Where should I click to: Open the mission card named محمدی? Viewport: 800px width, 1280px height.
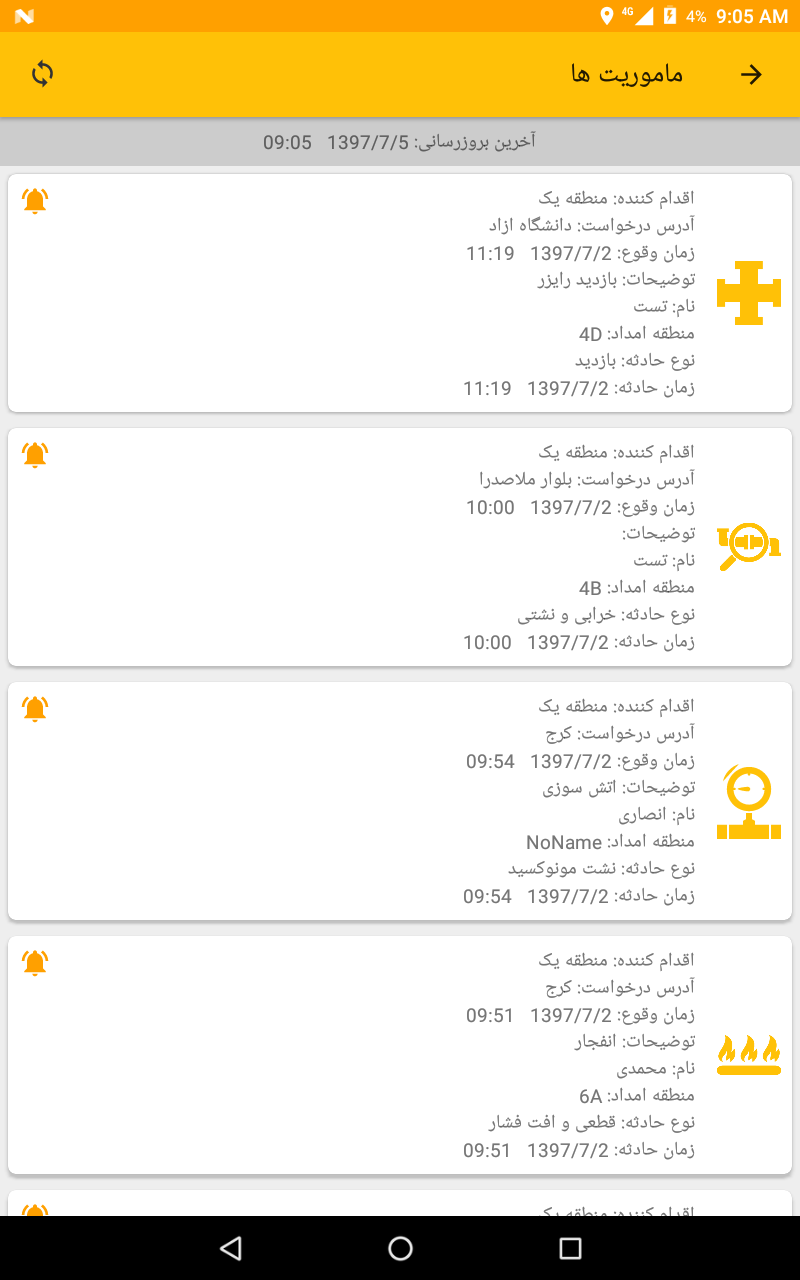pyautogui.click(x=400, y=1055)
